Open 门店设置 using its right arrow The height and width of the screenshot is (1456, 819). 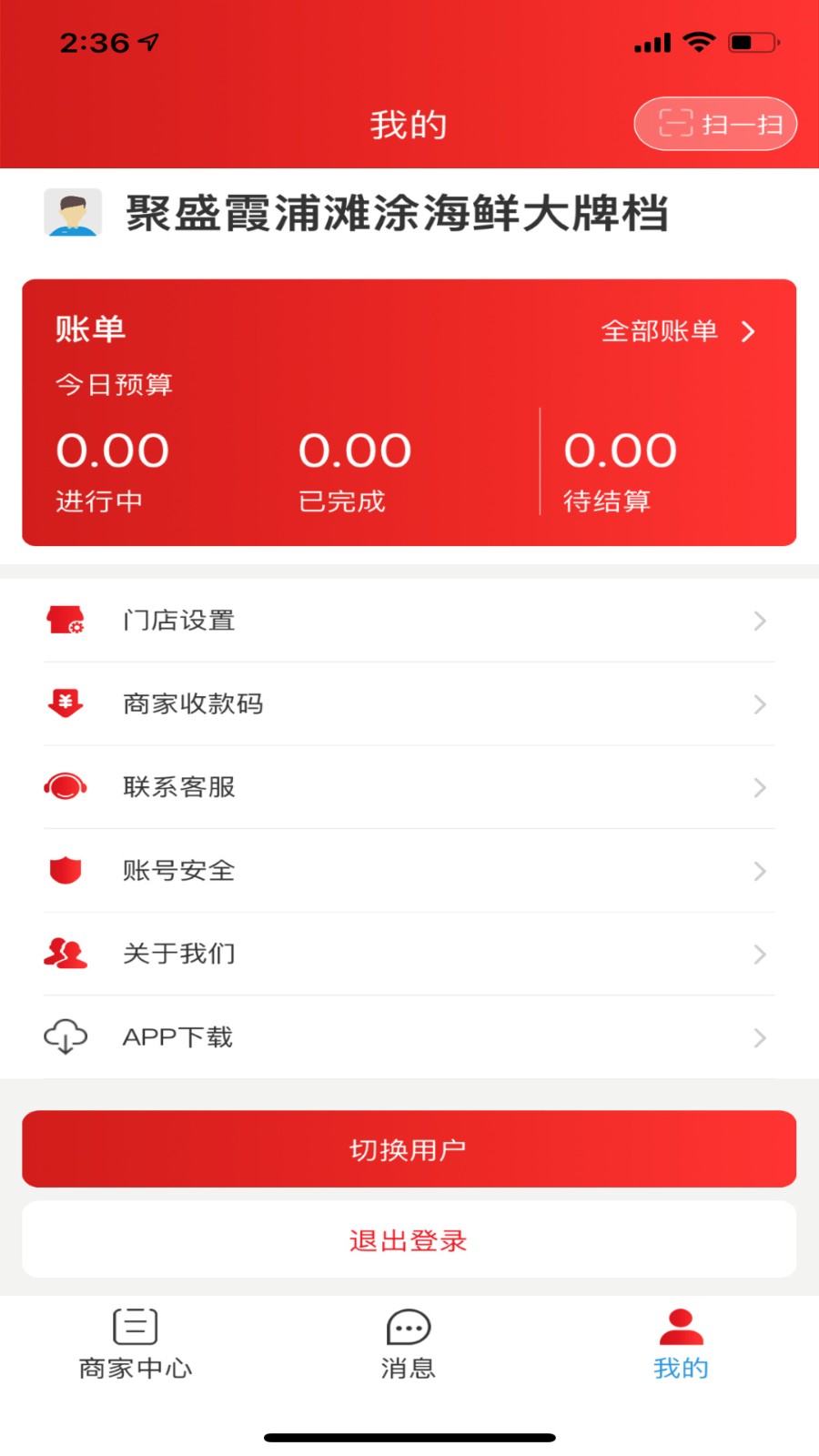[761, 621]
